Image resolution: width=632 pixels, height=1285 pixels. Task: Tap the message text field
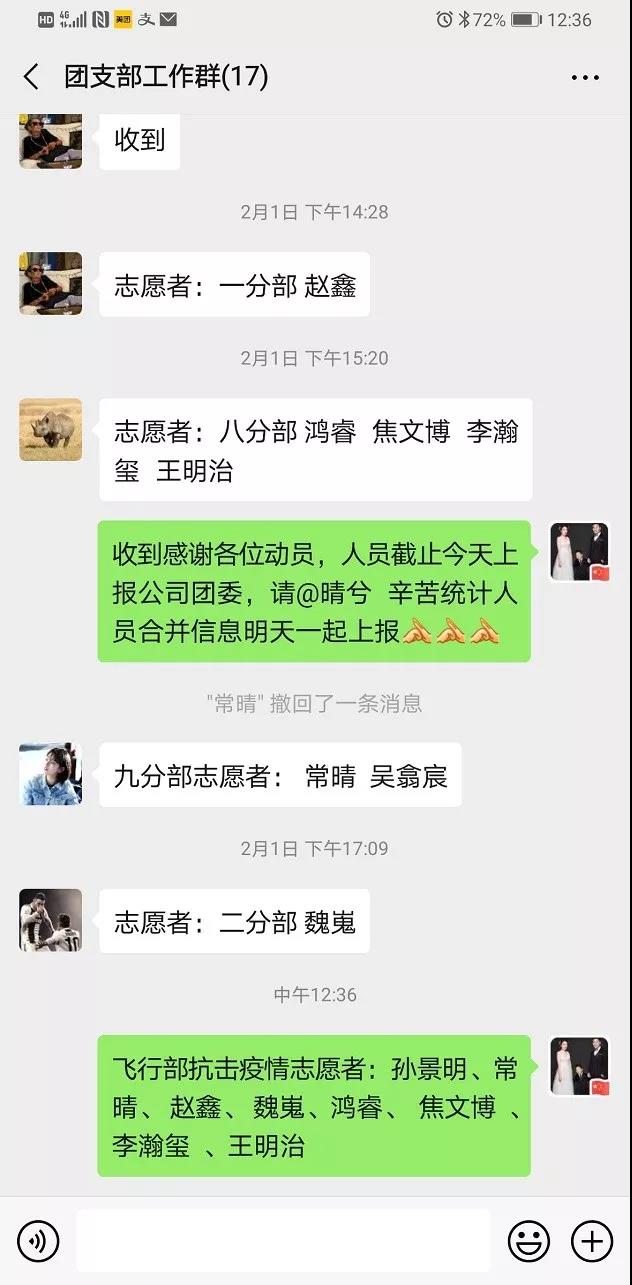pos(283,1241)
